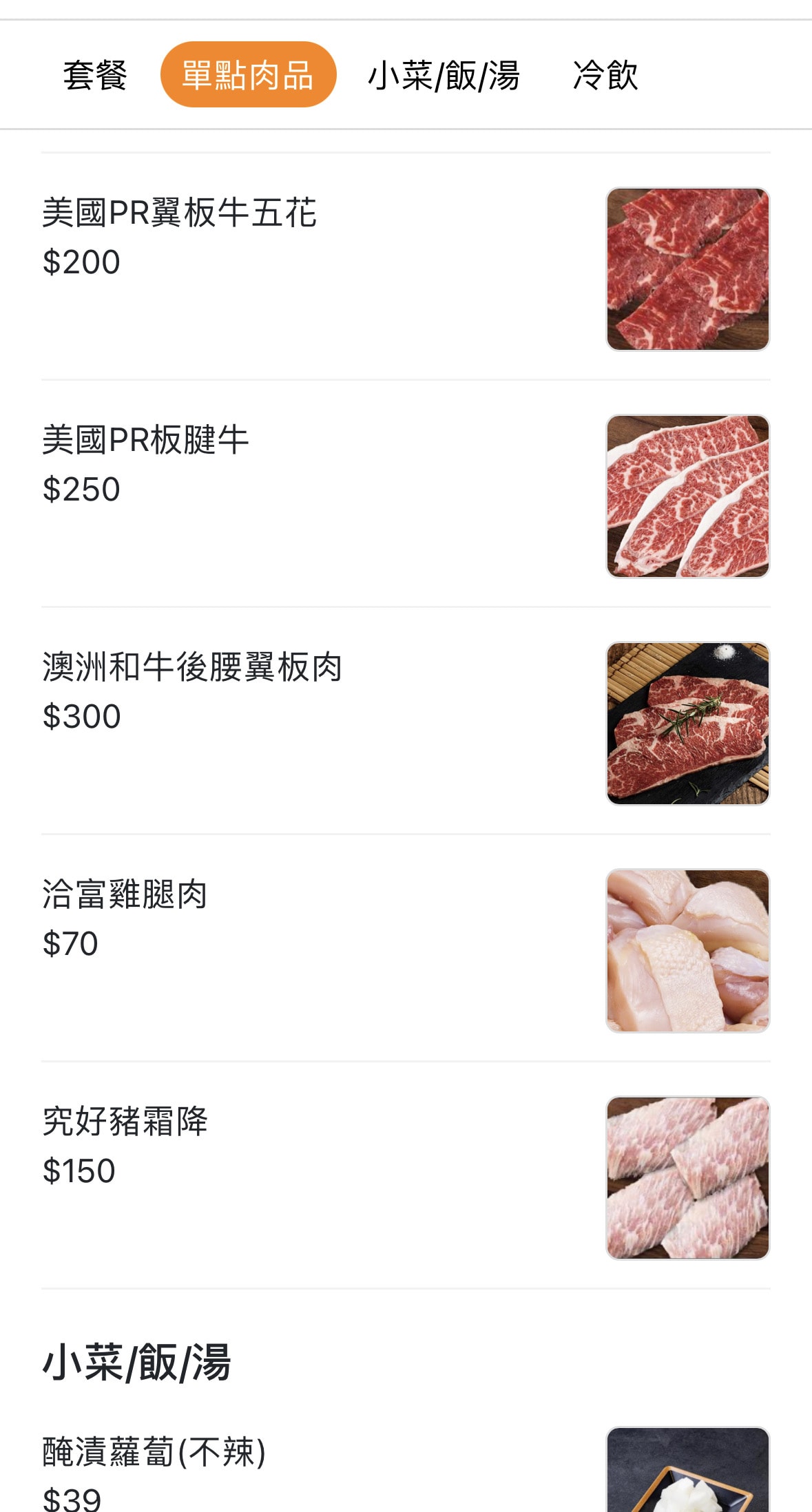Select the 單點肉品 category tab

(x=248, y=75)
